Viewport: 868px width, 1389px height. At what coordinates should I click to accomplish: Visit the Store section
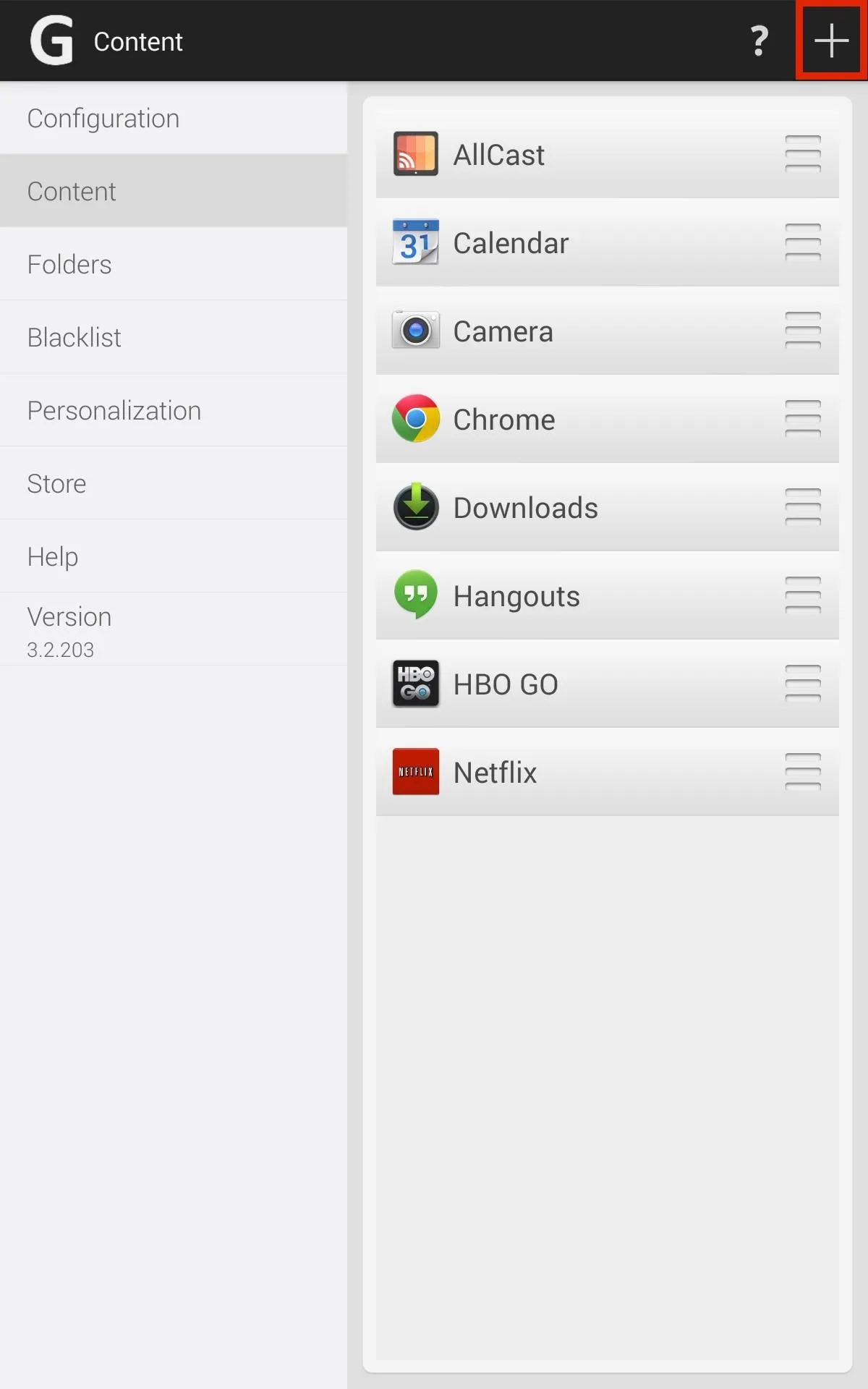[x=174, y=483]
